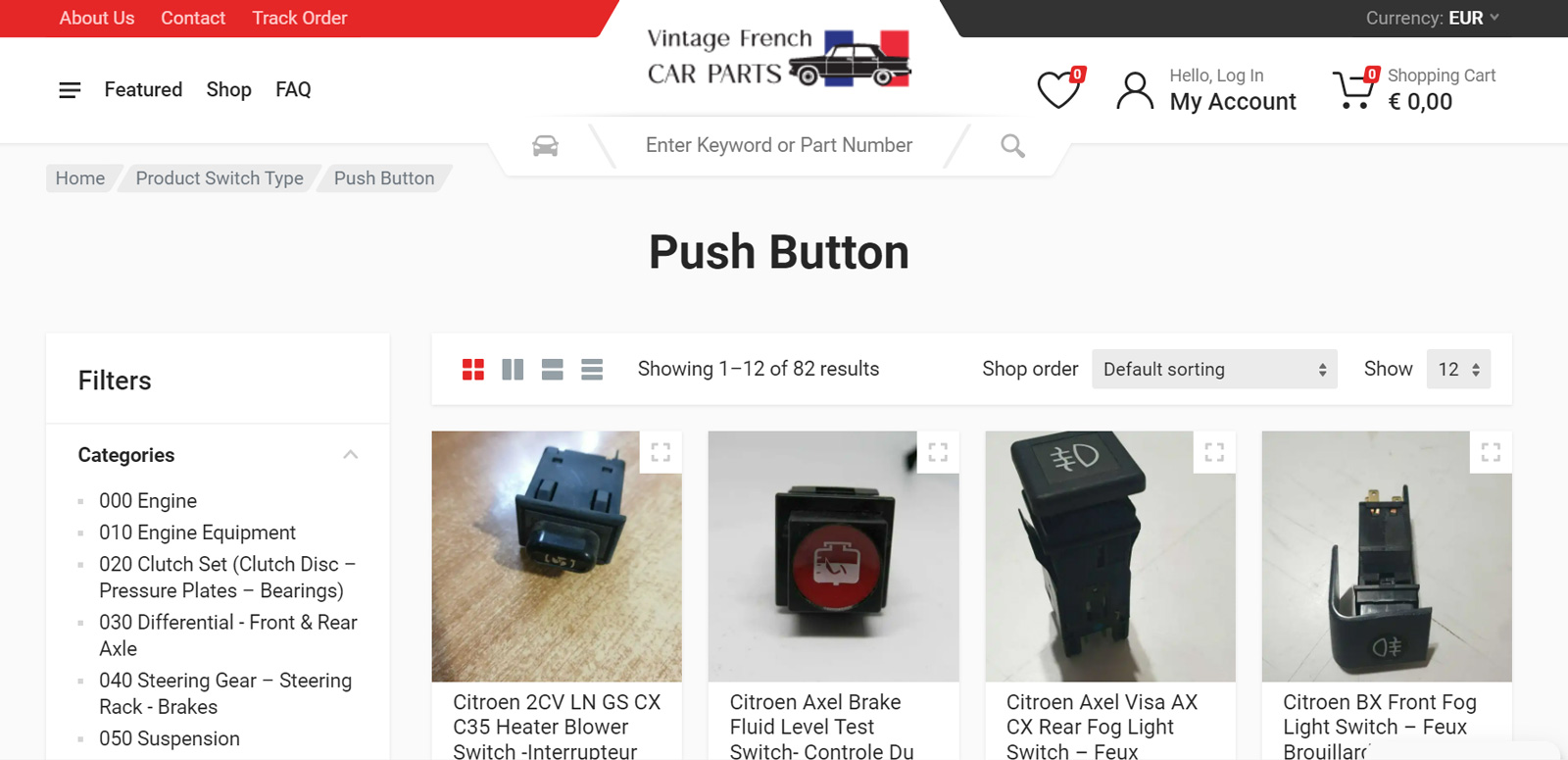Open the hamburger menu
The height and width of the screenshot is (760, 1568).
click(x=70, y=90)
